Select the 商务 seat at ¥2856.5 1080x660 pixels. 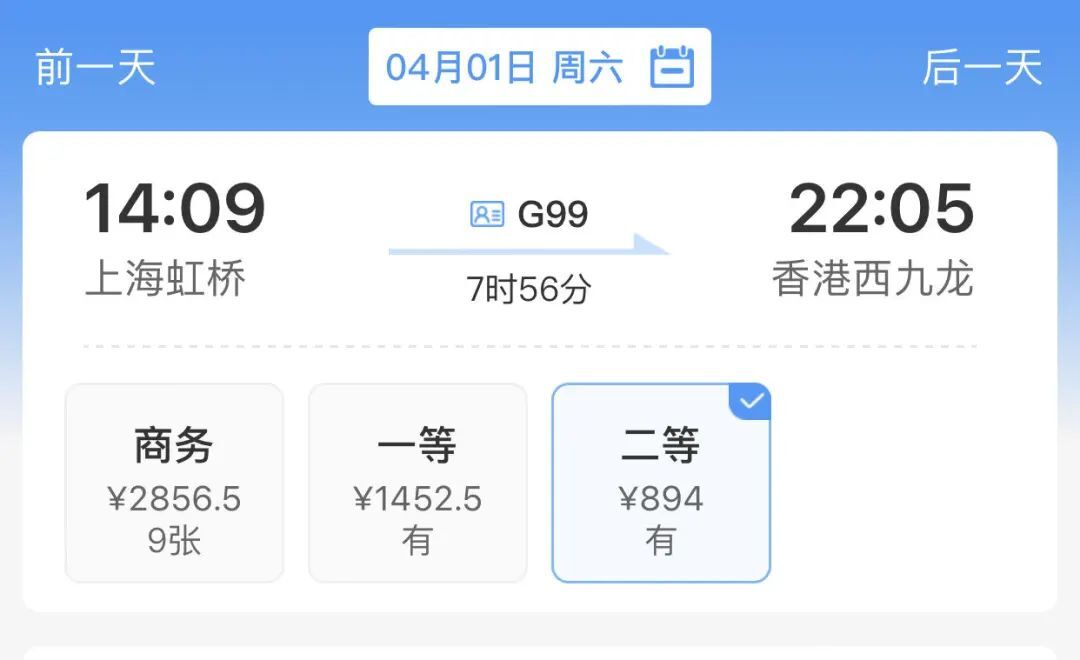point(174,483)
